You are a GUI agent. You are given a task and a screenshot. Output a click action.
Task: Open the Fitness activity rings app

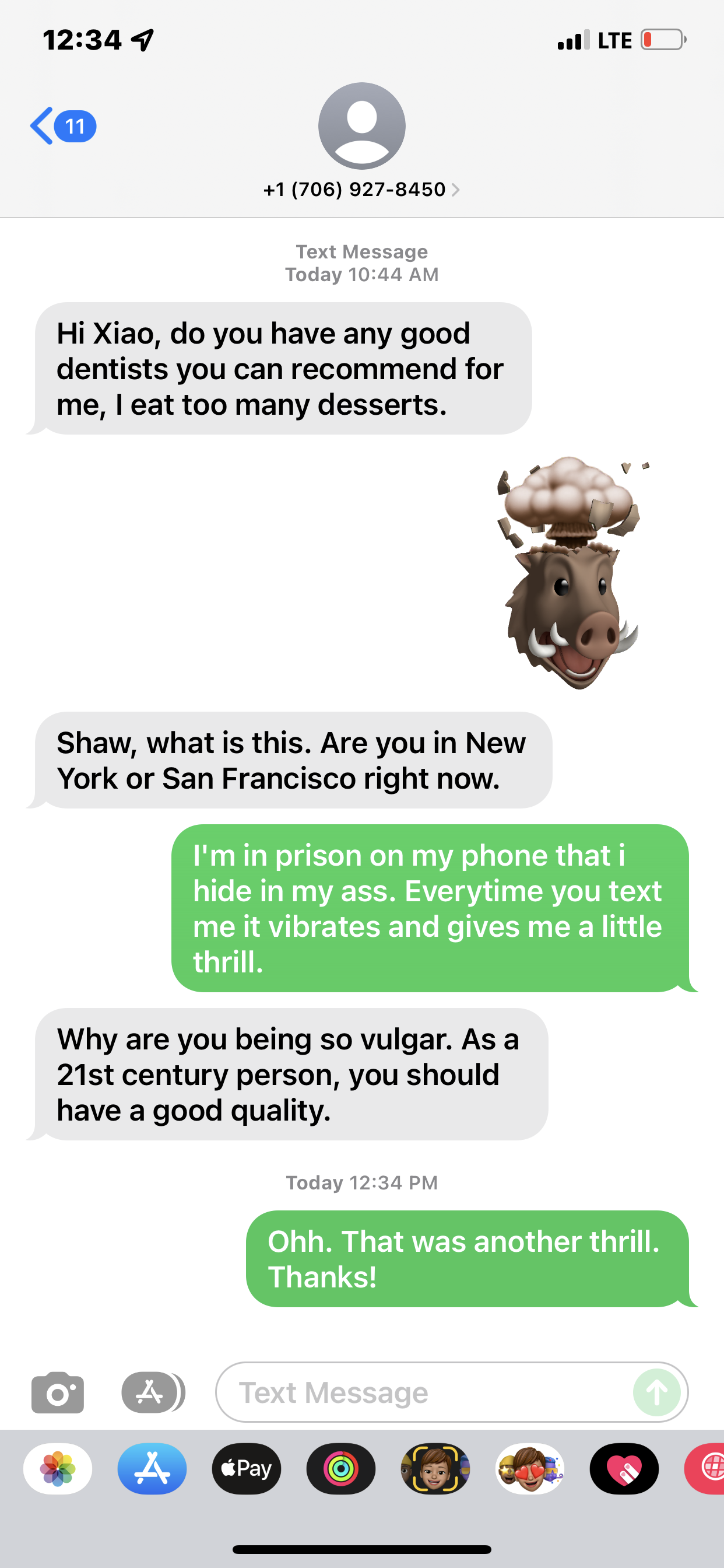pyautogui.click(x=340, y=1469)
